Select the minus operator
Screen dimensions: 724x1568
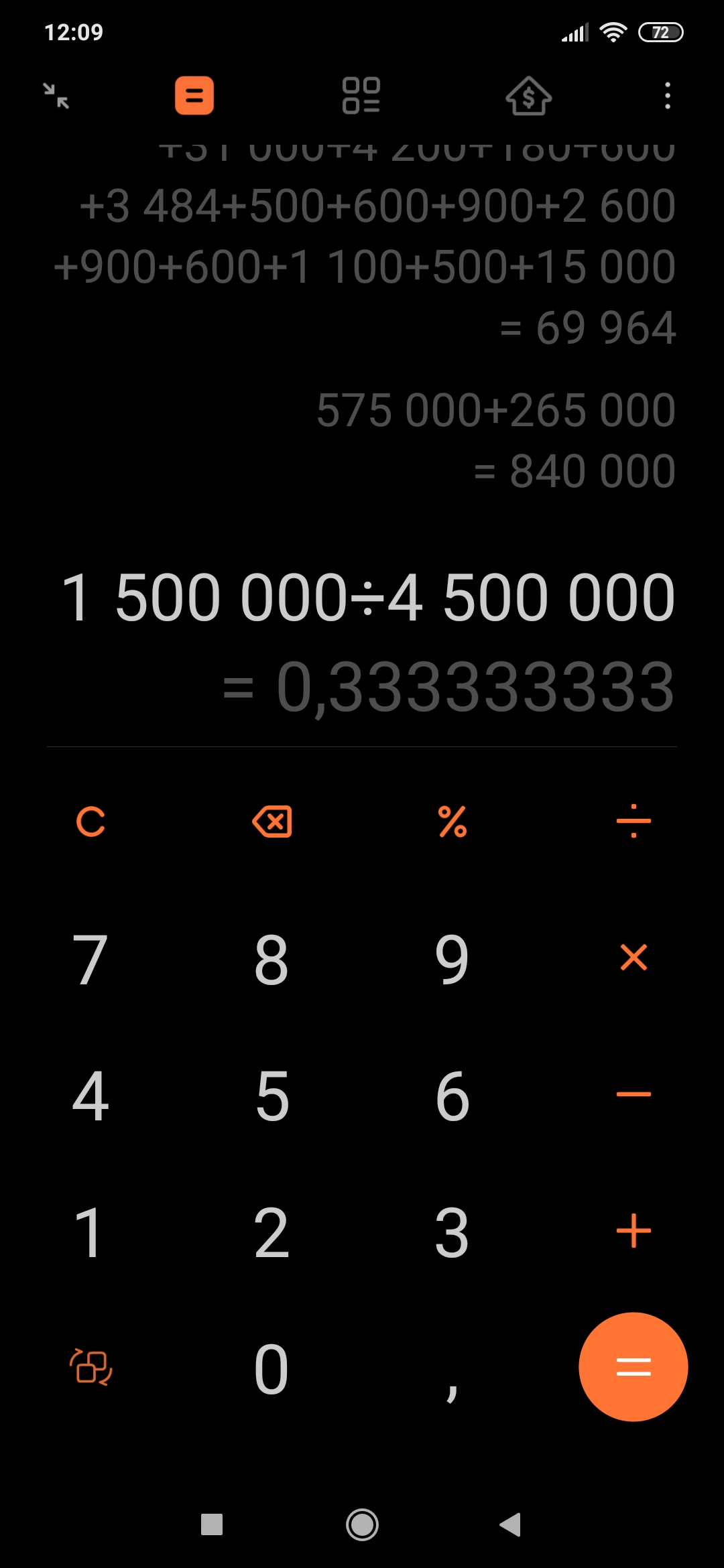633,1094
